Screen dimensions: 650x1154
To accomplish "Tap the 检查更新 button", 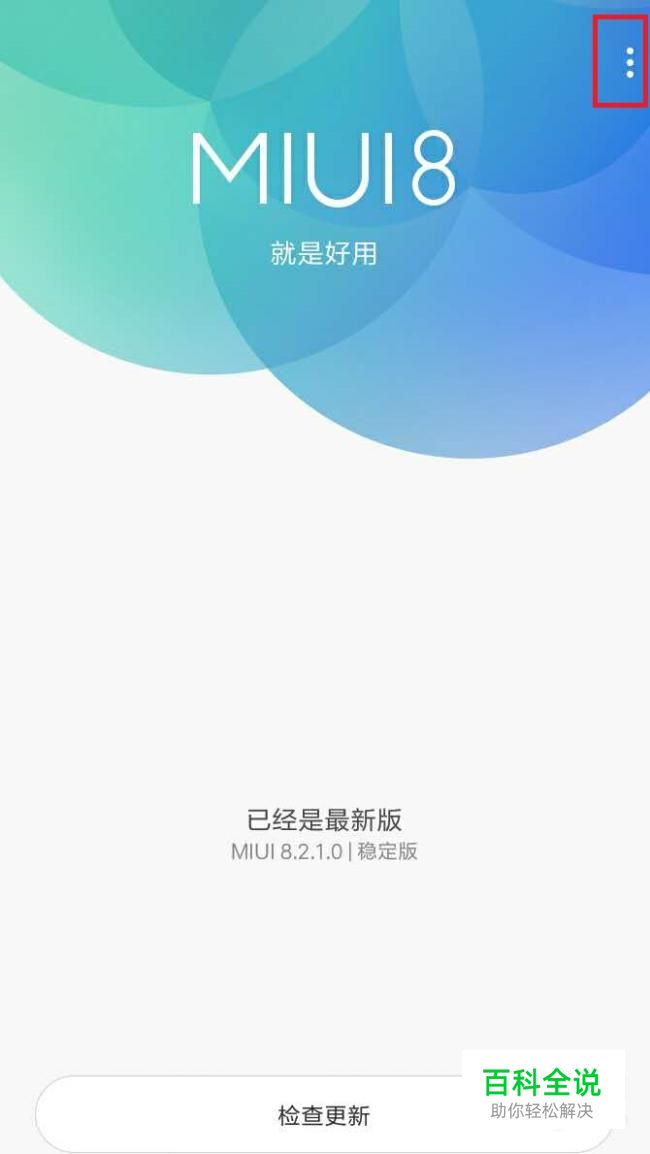I will pos(323,1115).
